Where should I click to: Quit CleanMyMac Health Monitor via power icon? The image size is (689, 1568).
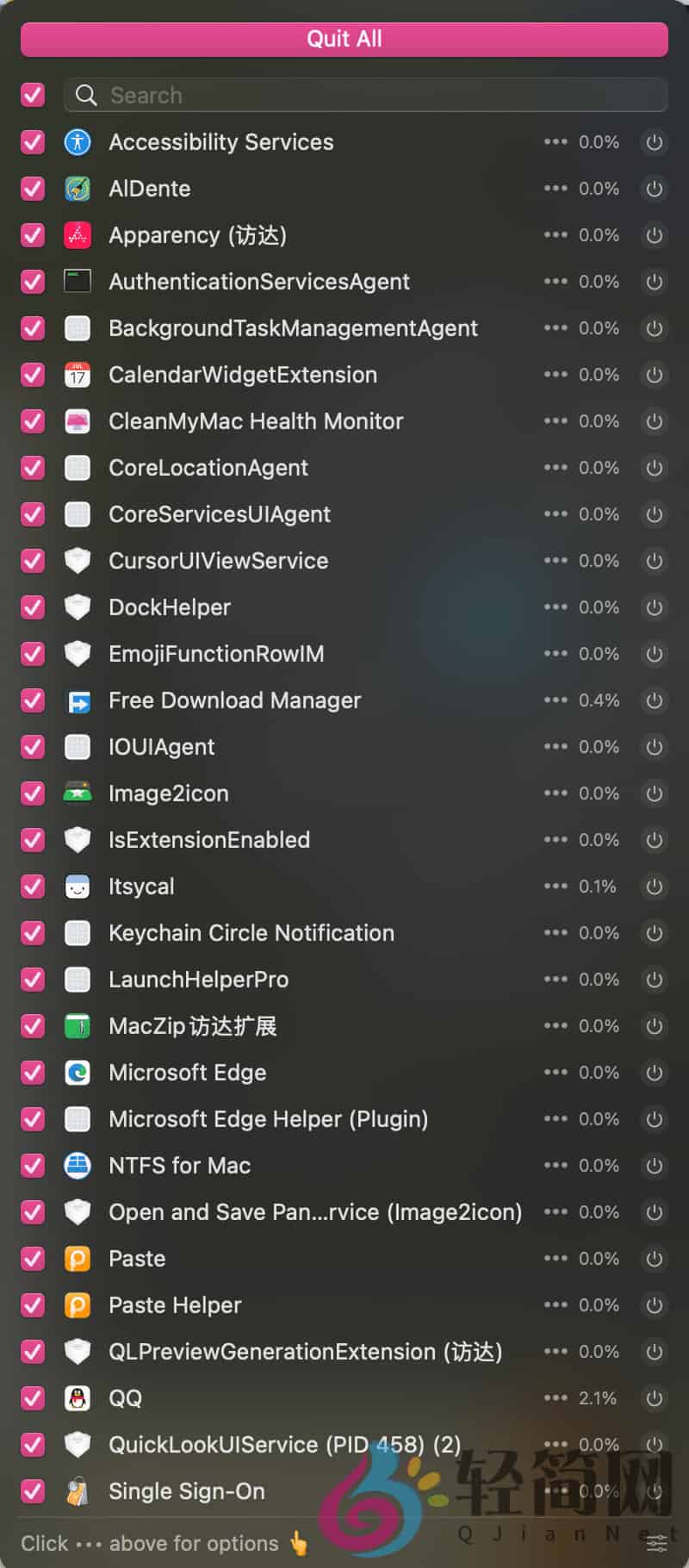click(655, 421)
